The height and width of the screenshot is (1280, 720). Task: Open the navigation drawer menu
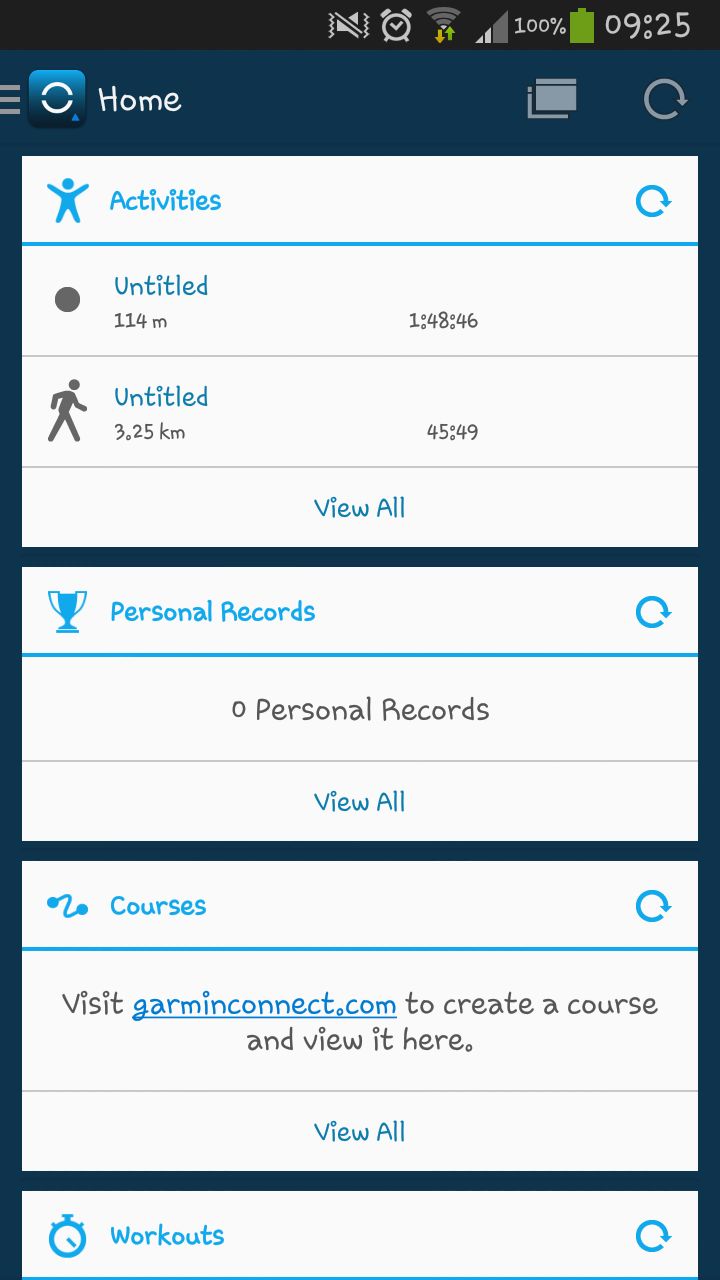click(10, 99)
